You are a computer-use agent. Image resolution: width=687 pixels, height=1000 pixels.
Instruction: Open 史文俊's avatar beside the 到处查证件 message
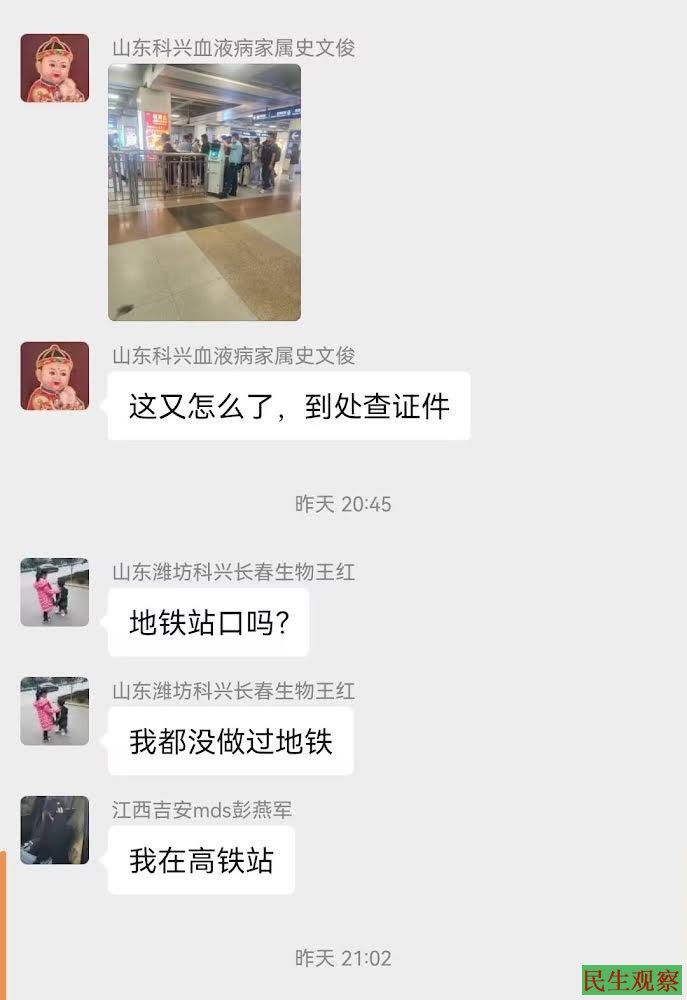pyautogui.click(x=55, y=376)
